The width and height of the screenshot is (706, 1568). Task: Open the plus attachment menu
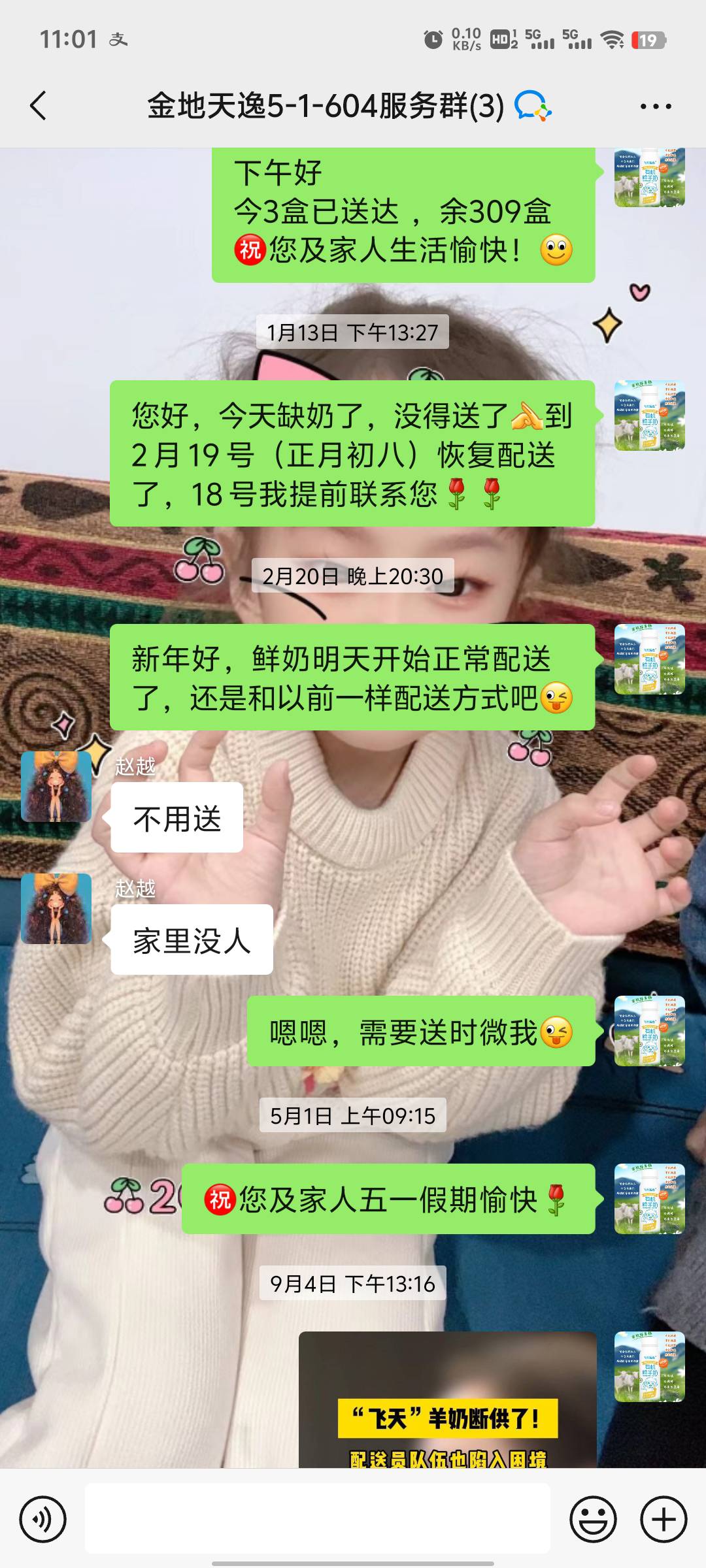point(663,1520)
